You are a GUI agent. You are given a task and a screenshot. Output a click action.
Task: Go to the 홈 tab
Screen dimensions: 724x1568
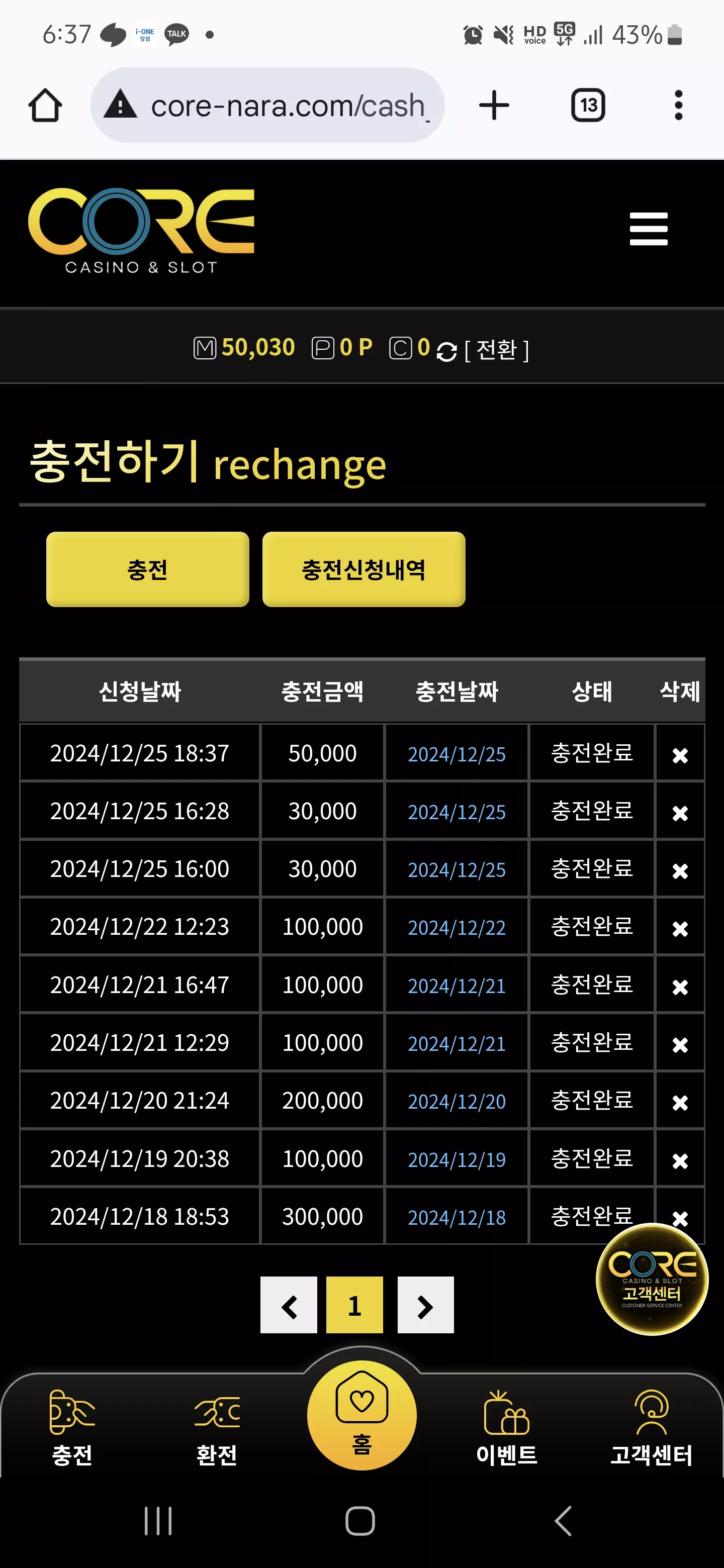pos(361,1415)
